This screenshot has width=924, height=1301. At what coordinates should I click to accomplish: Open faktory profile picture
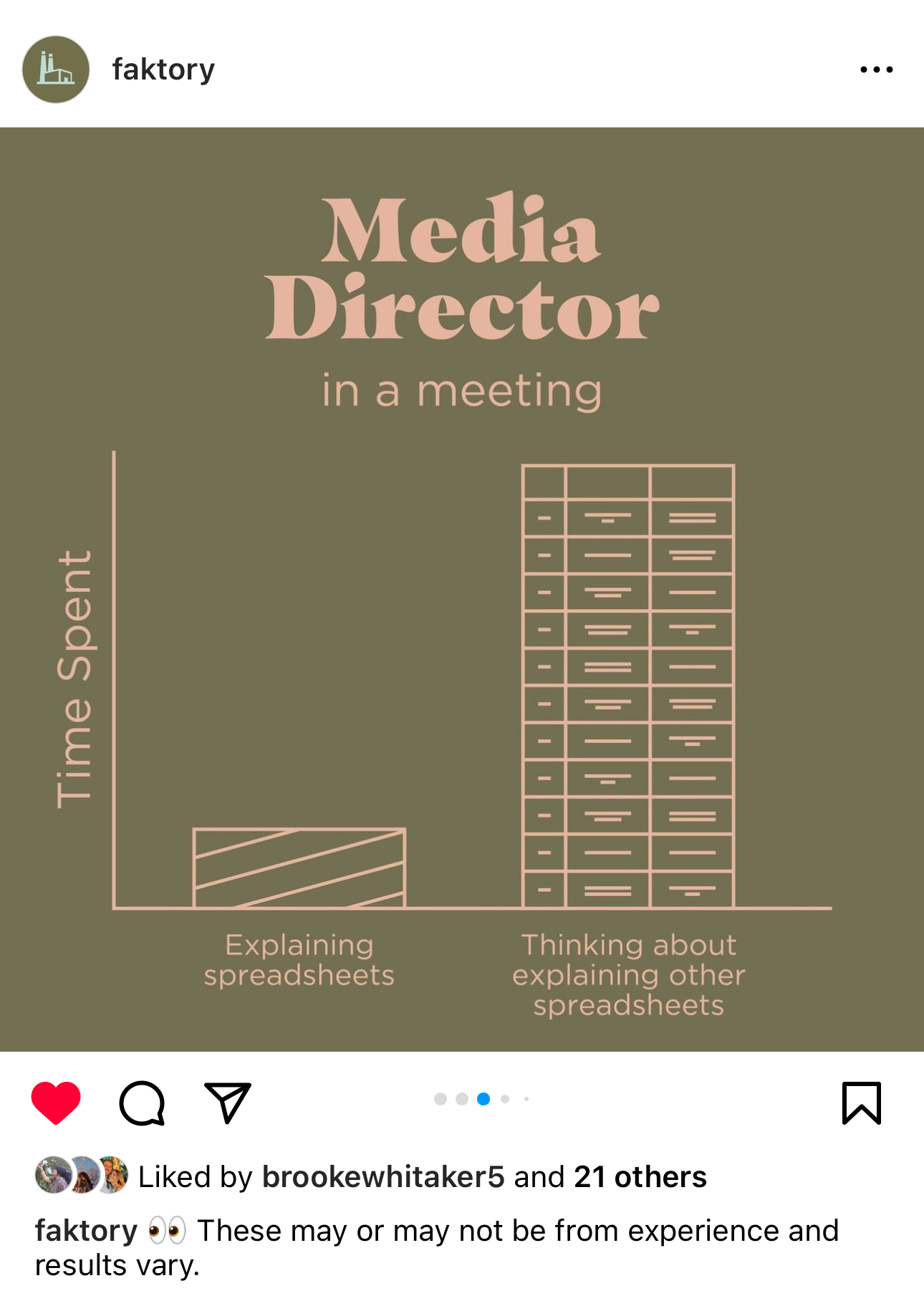pos(56,69)
